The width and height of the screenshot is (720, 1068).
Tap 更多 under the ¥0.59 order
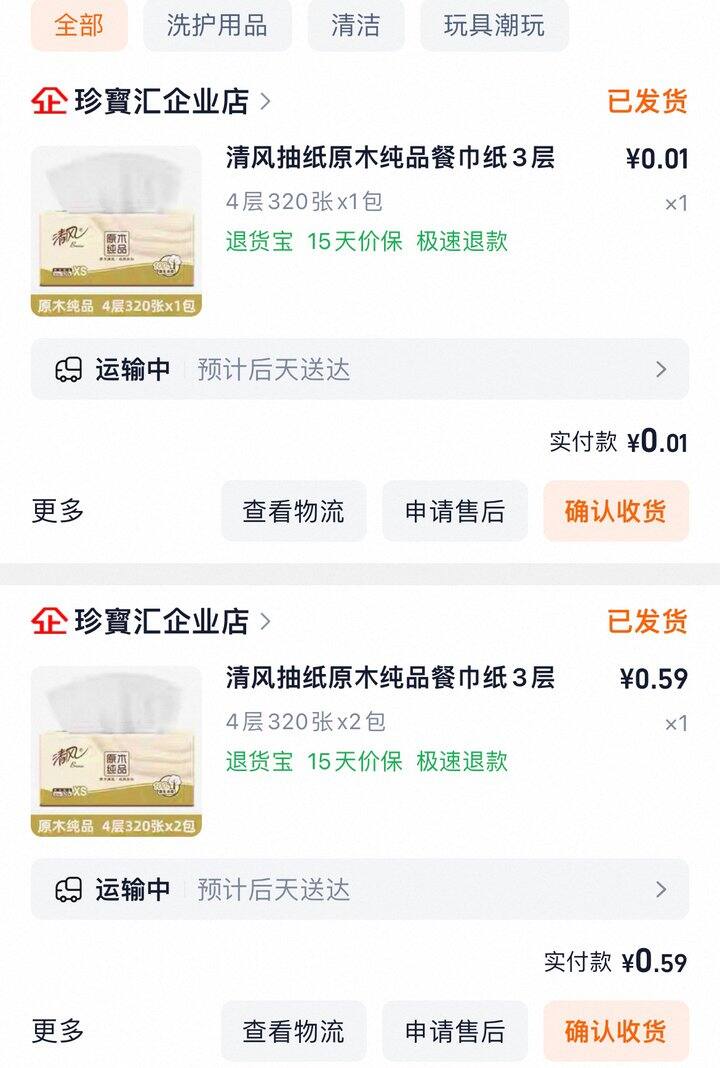point(58,1031)
